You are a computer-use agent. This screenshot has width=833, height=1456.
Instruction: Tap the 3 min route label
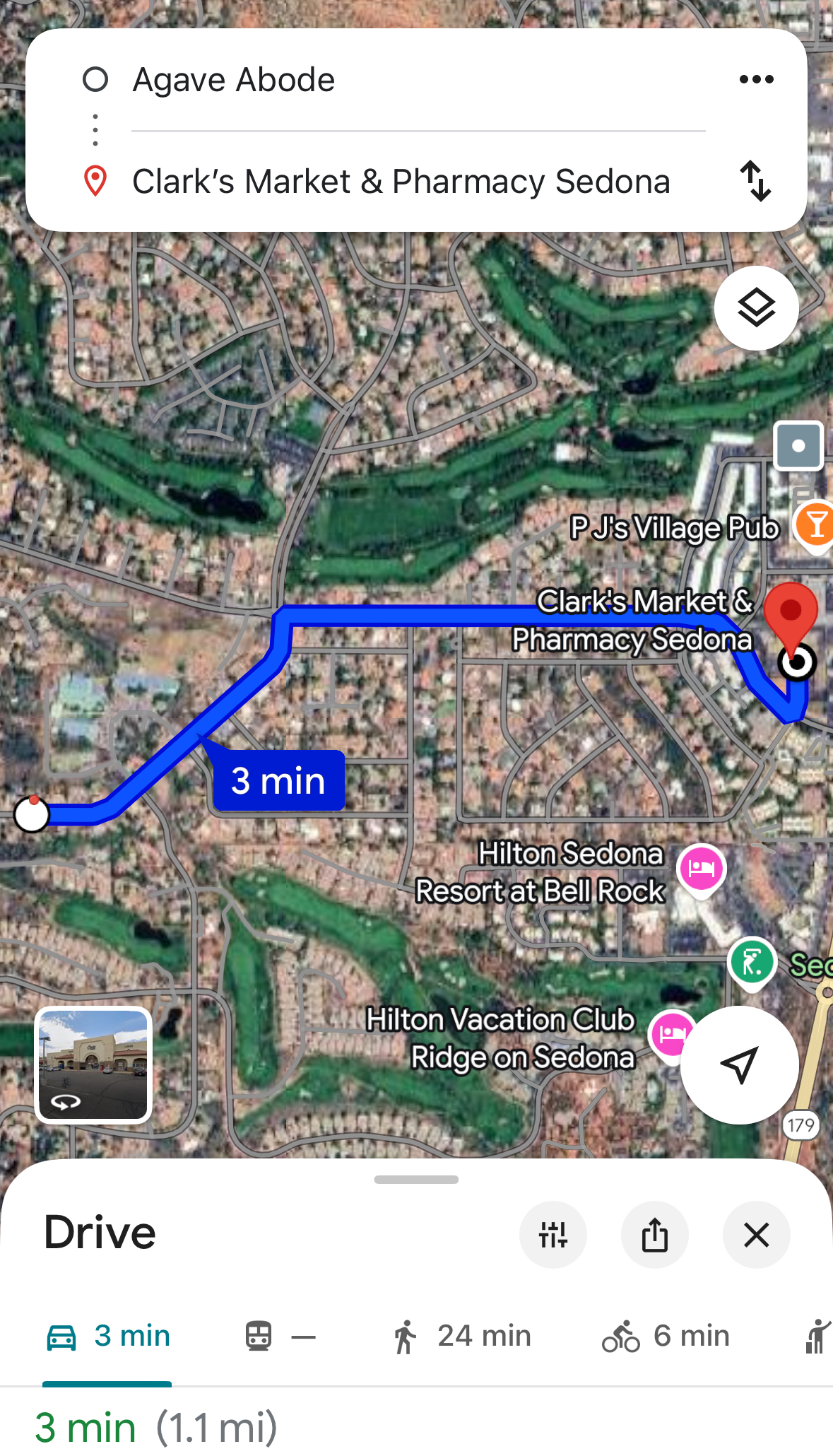(x=278, y=781)
